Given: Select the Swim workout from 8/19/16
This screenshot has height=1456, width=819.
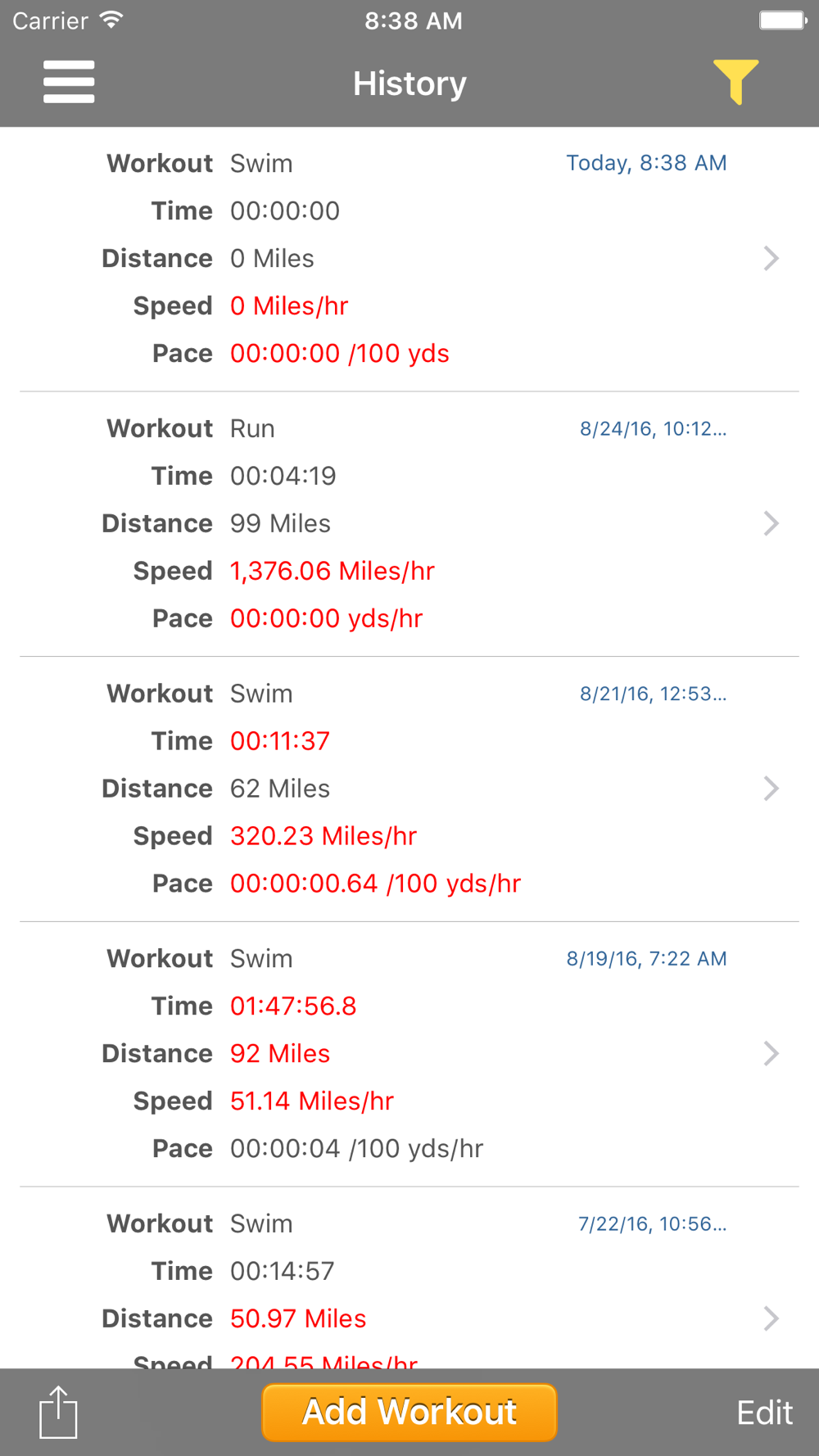Looking at the screenshot, I should (x=409, y=1054).
